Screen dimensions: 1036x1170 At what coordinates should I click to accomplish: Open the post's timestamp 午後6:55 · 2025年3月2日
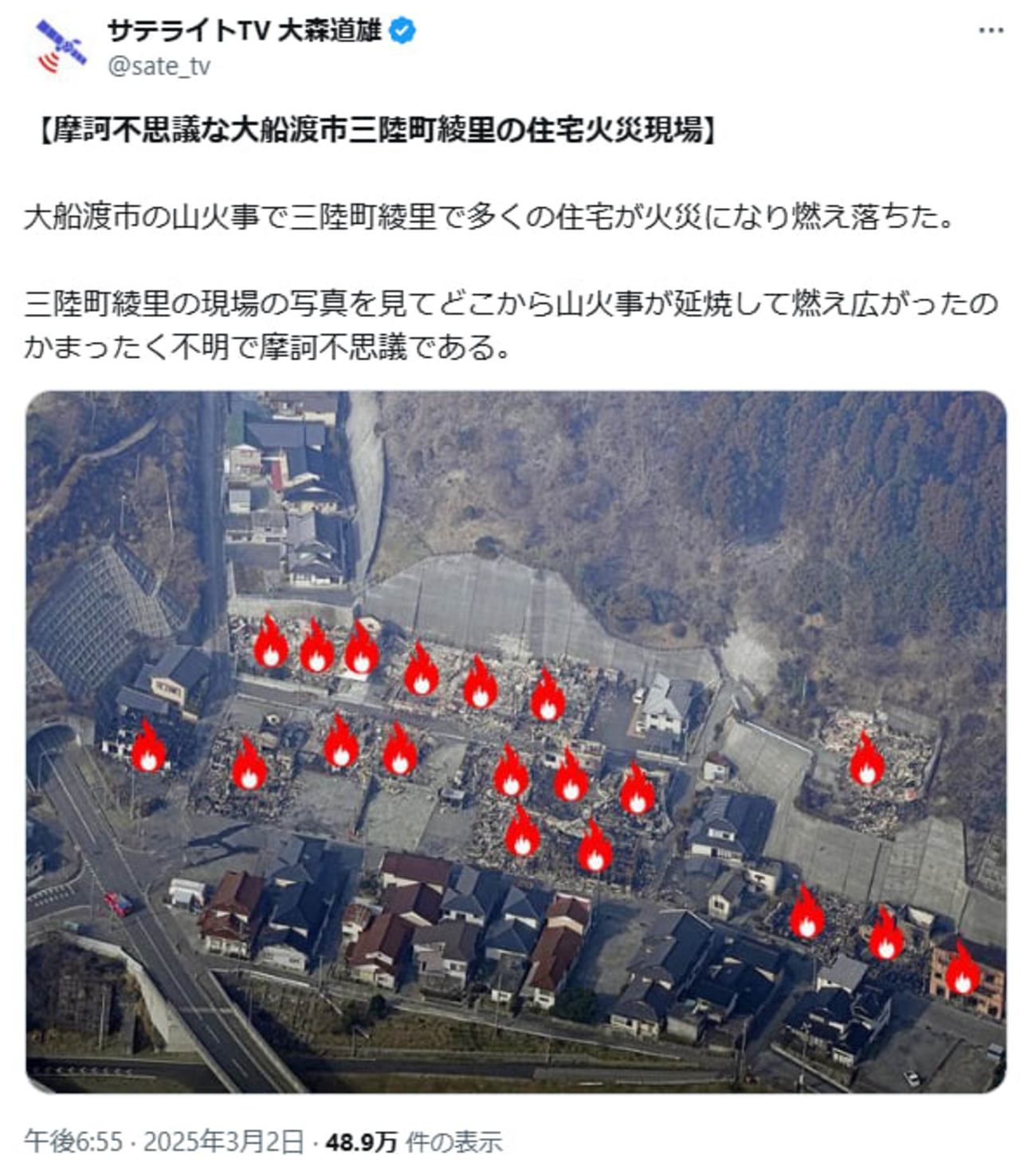tap(164, 1141)
